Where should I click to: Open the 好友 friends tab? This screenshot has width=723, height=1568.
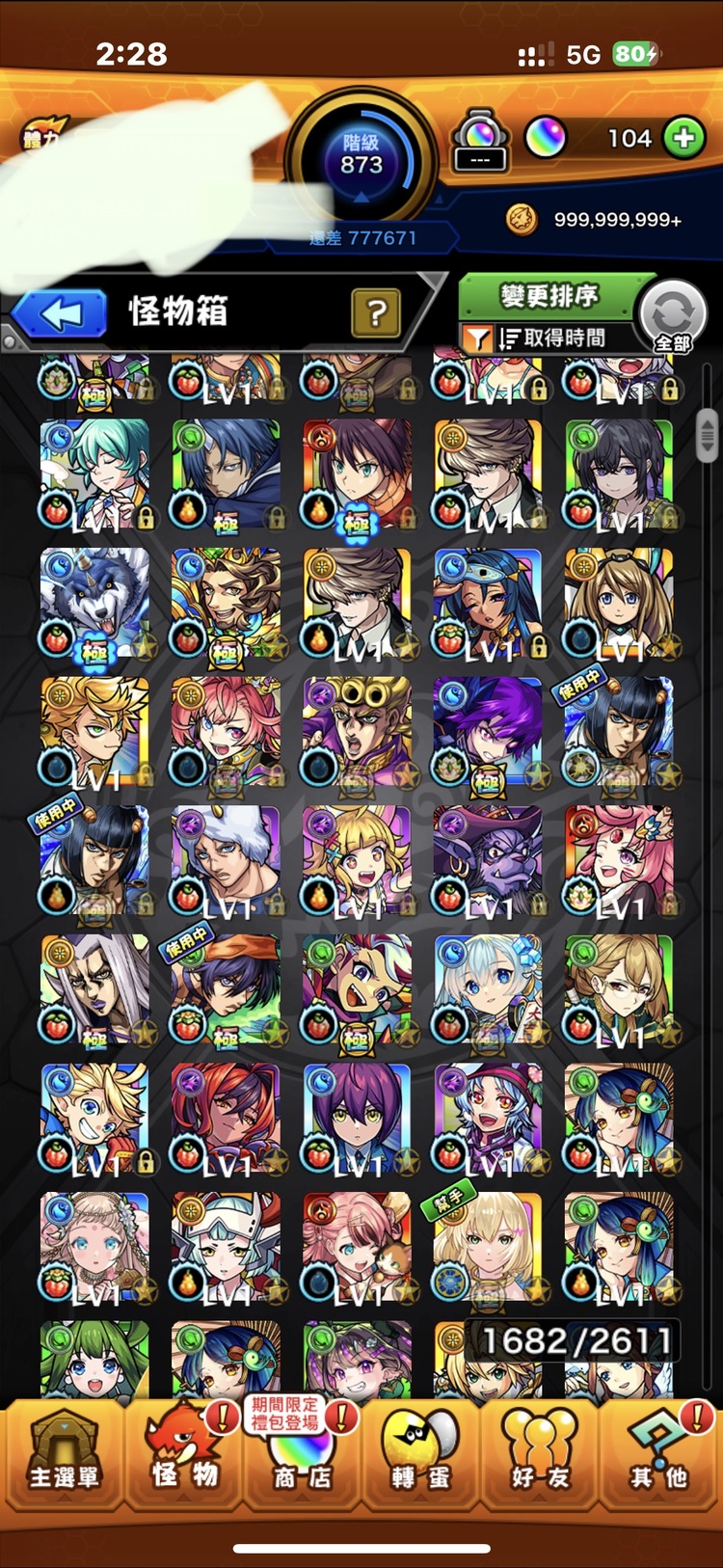pos(540,1453)
